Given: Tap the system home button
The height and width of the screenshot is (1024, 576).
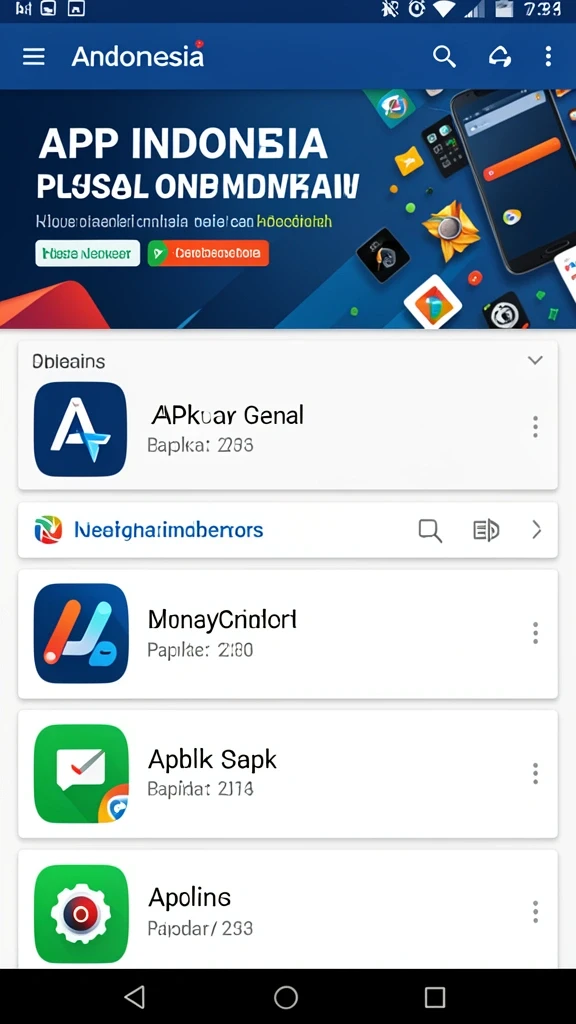Looking at the screenshot, I should coord(286,997).
